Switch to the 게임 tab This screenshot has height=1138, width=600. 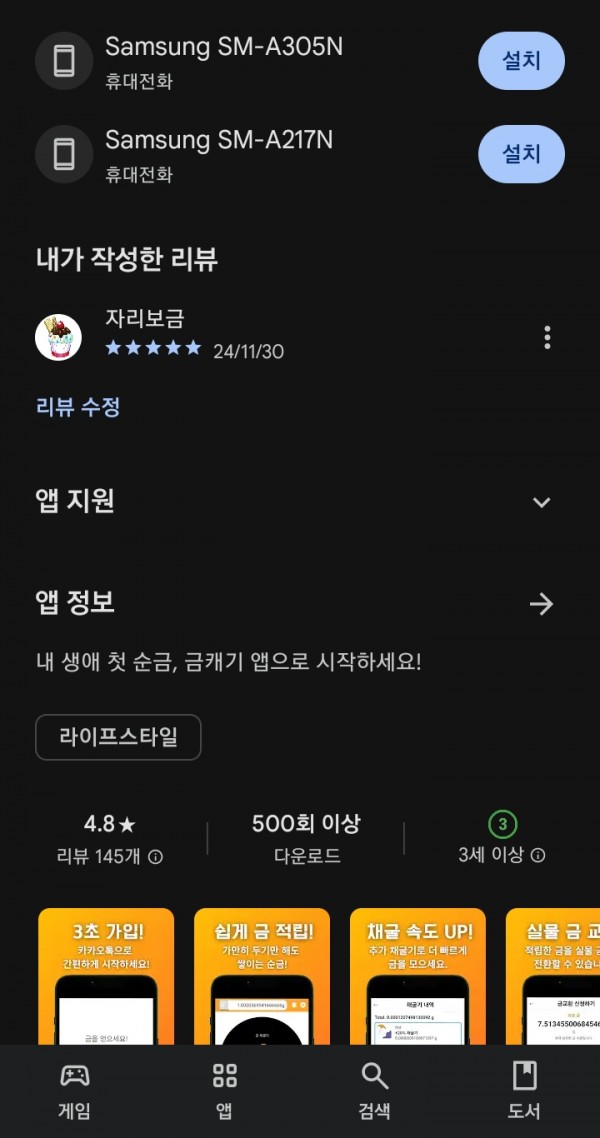pyautogui.click(x=75, y=1091)
